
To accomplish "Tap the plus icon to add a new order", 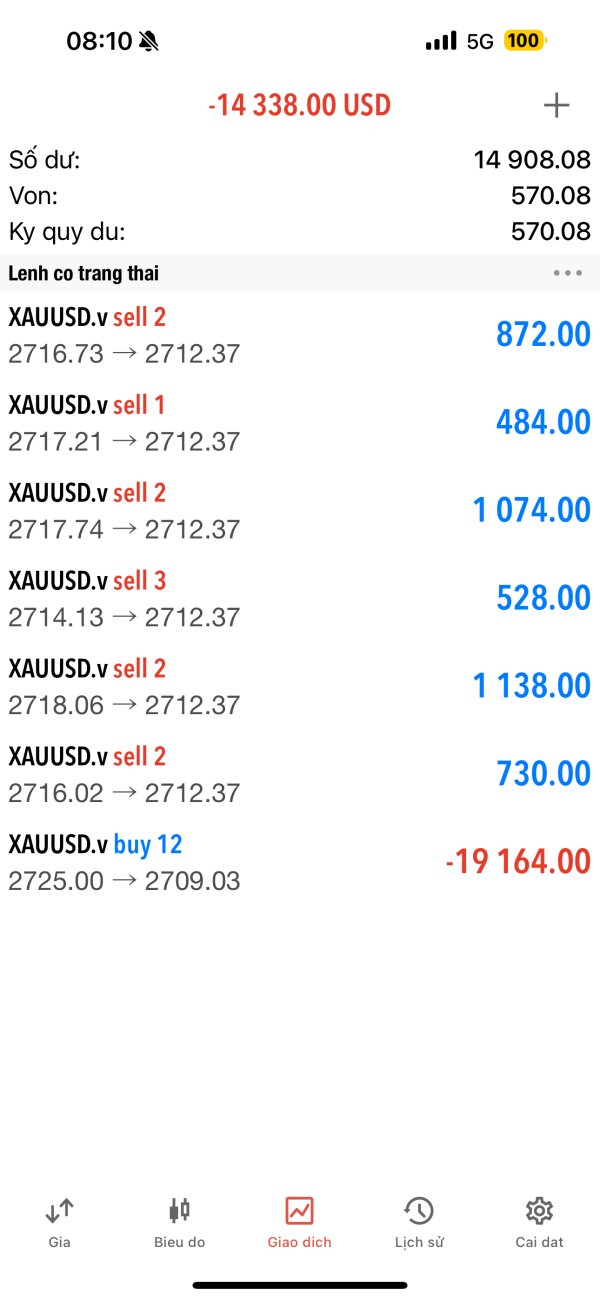I will [556, 105].
